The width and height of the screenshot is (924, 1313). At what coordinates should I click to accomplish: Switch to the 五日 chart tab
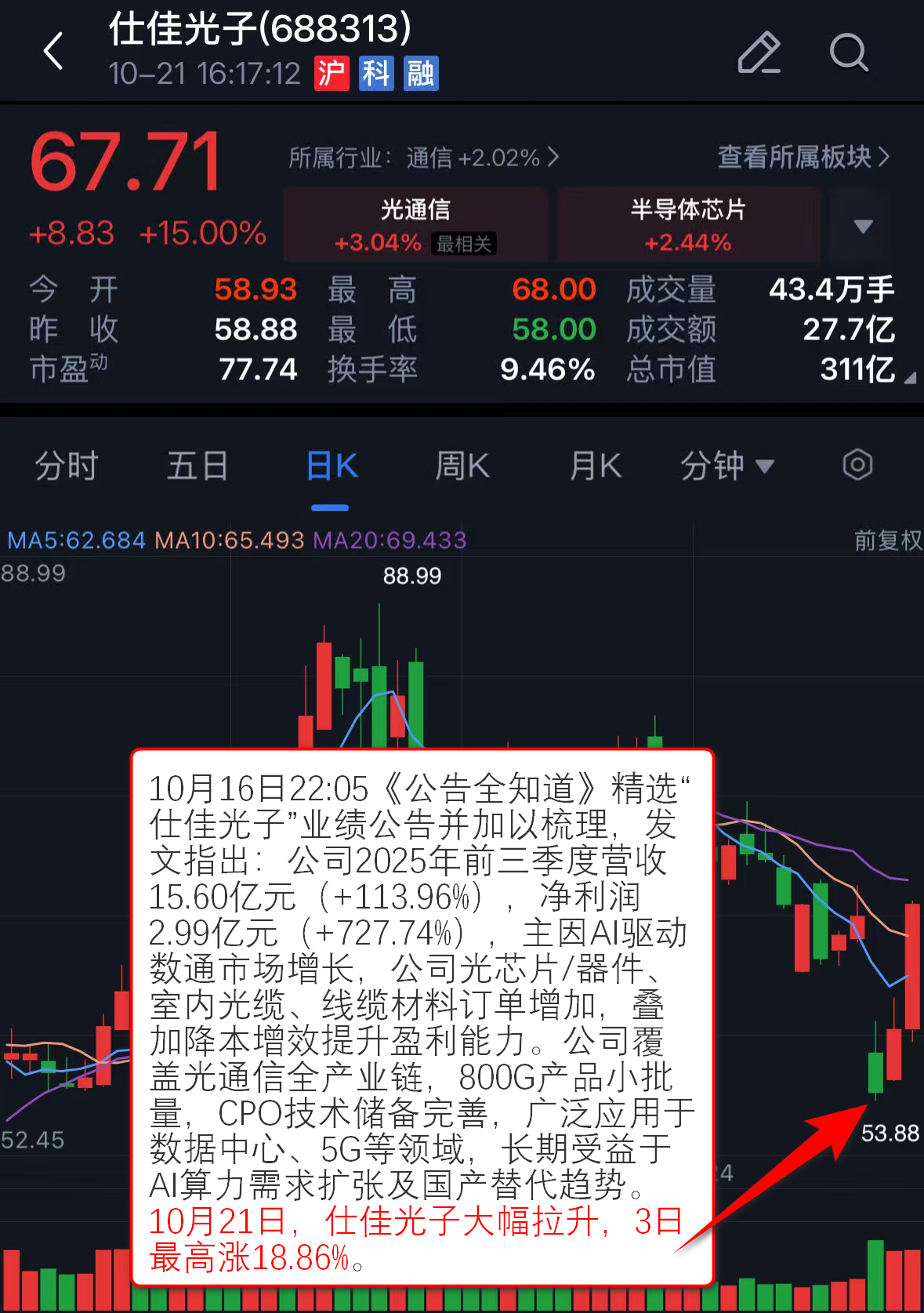[x=197, y=466]
